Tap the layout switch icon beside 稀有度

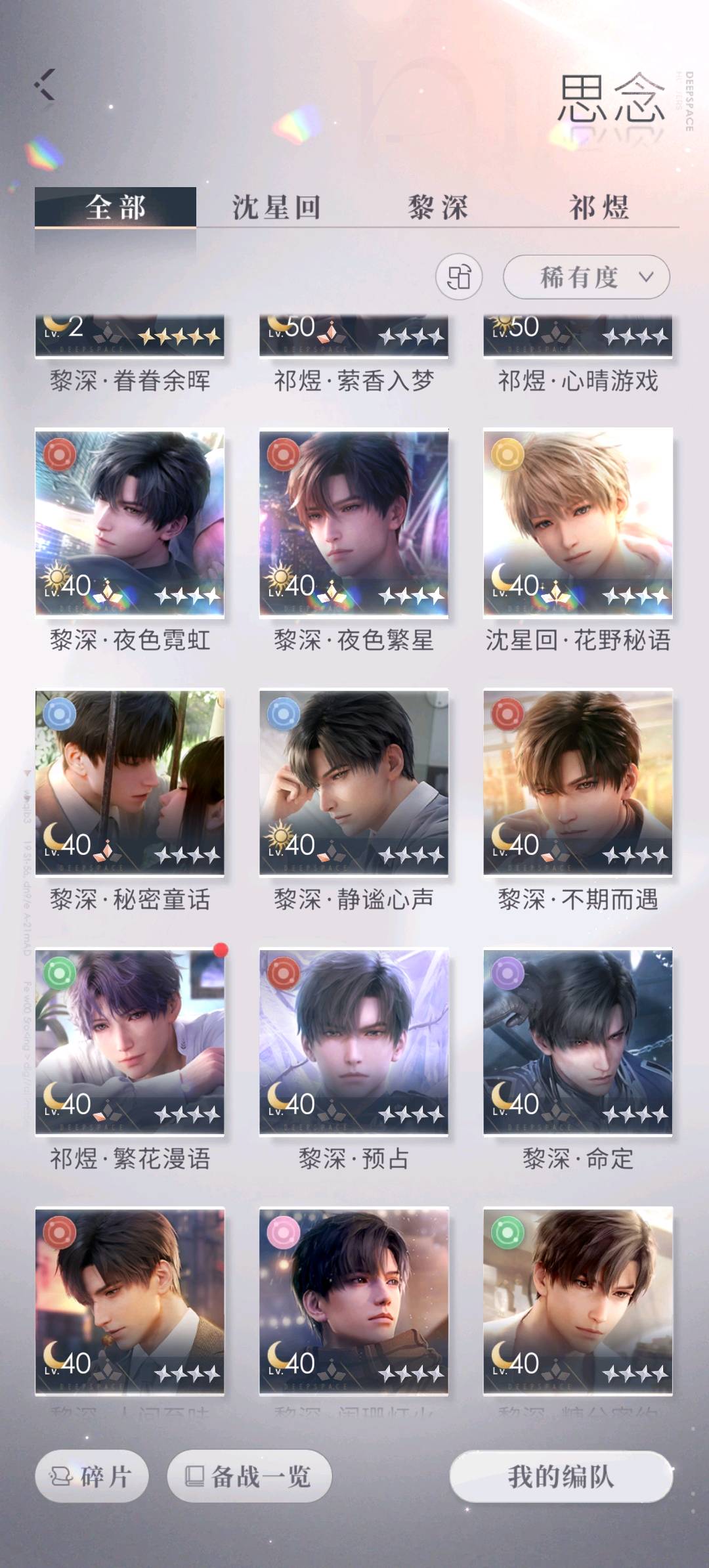click(459, 276)
